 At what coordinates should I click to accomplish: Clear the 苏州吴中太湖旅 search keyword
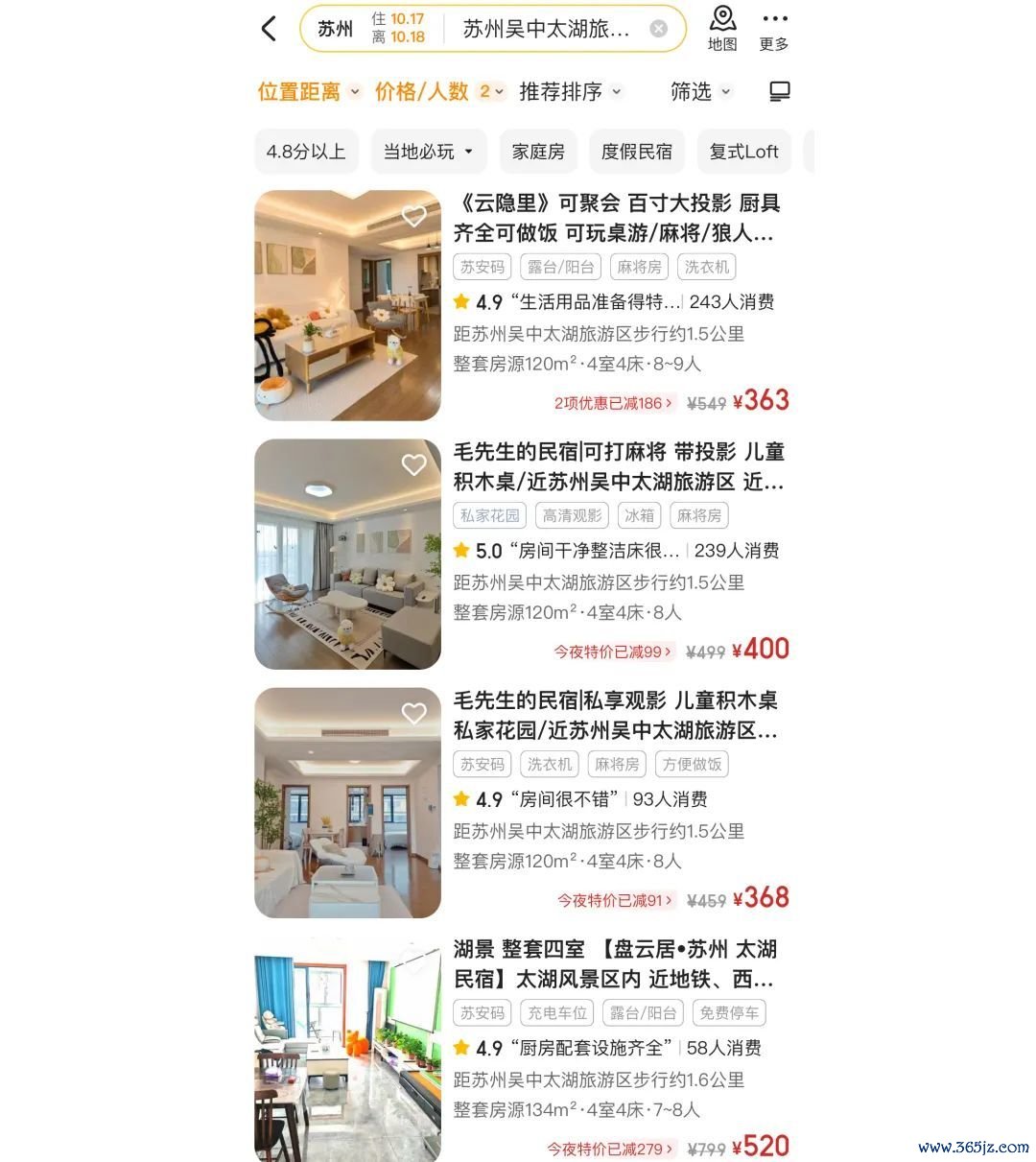(659, 29)
